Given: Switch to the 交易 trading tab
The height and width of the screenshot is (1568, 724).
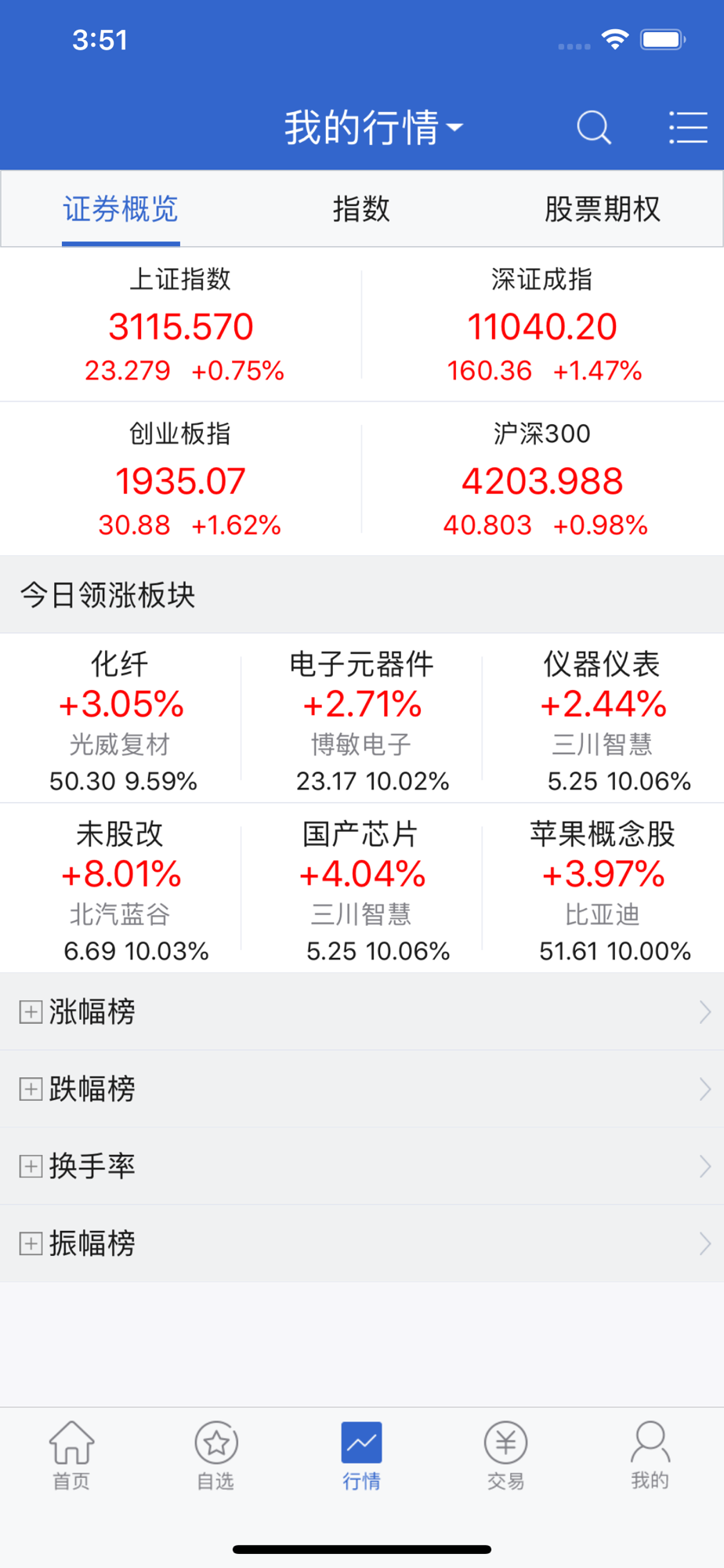Looking at the screenshot, I should click(506, 1455).
